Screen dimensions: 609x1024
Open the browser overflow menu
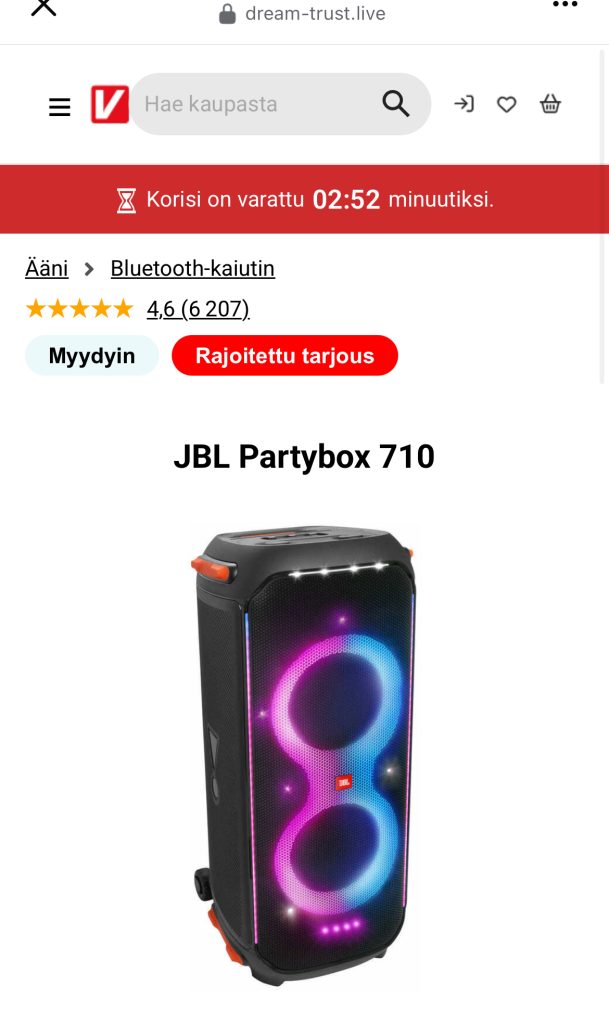pos(565,6)
